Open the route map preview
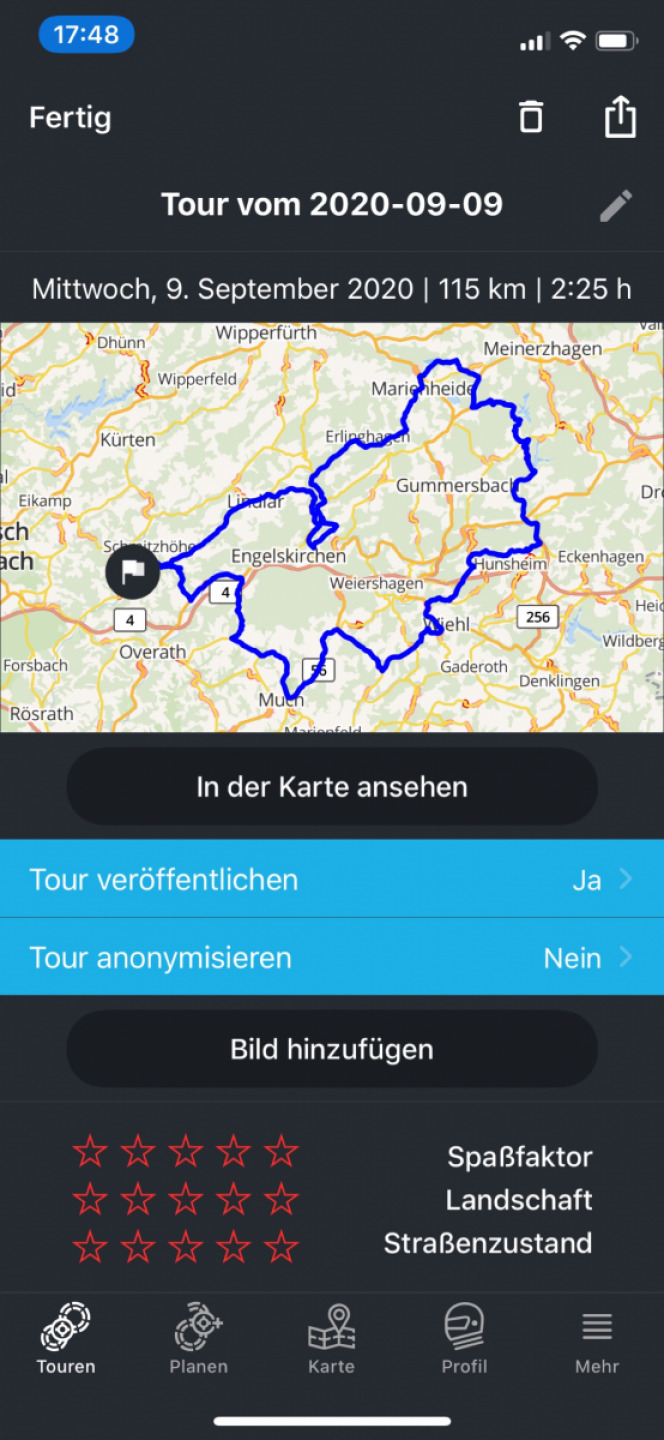664x1440 pixels. tap(332, 527)
